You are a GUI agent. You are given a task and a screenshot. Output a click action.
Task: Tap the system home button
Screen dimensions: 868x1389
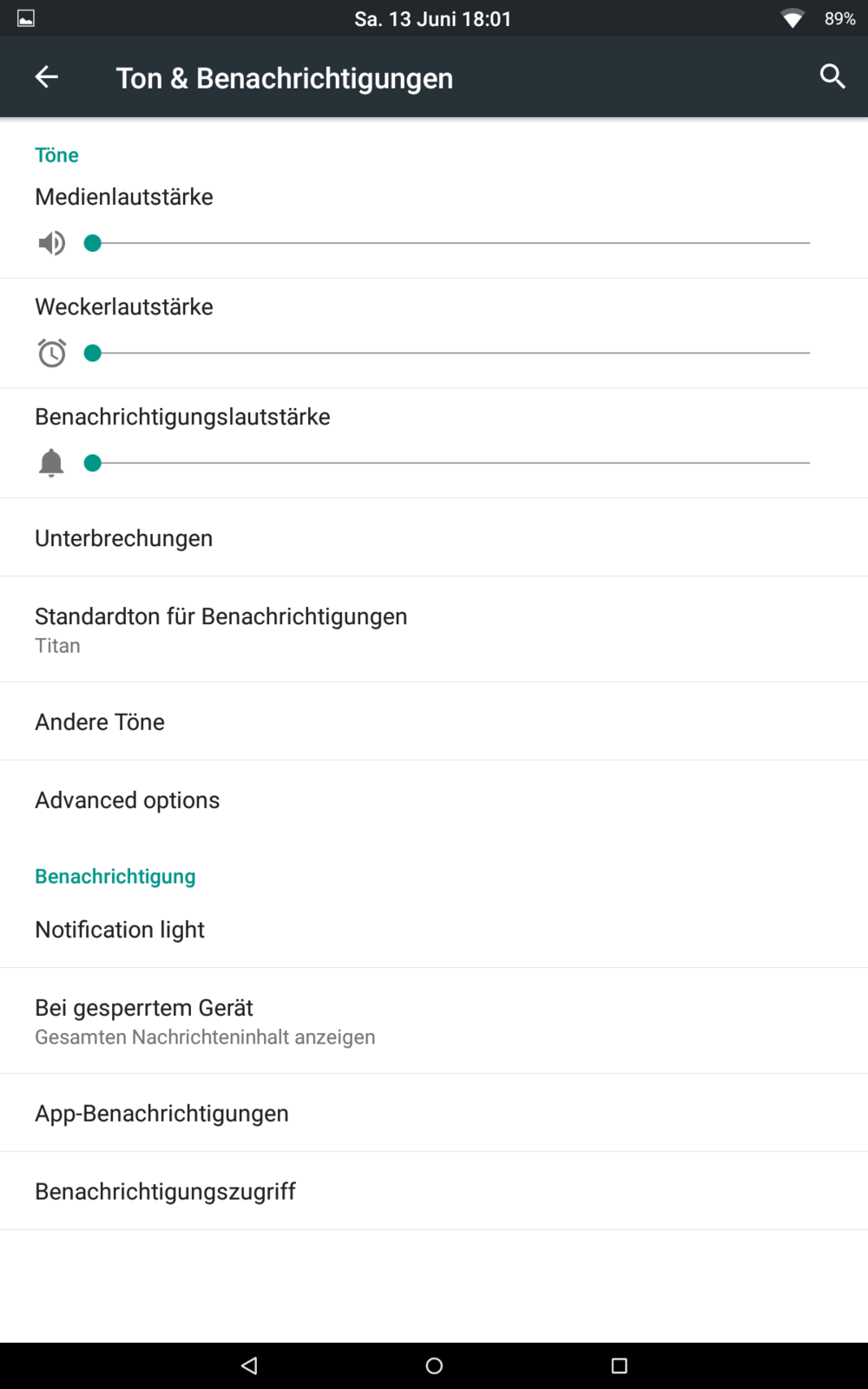tap(434, 1366)
